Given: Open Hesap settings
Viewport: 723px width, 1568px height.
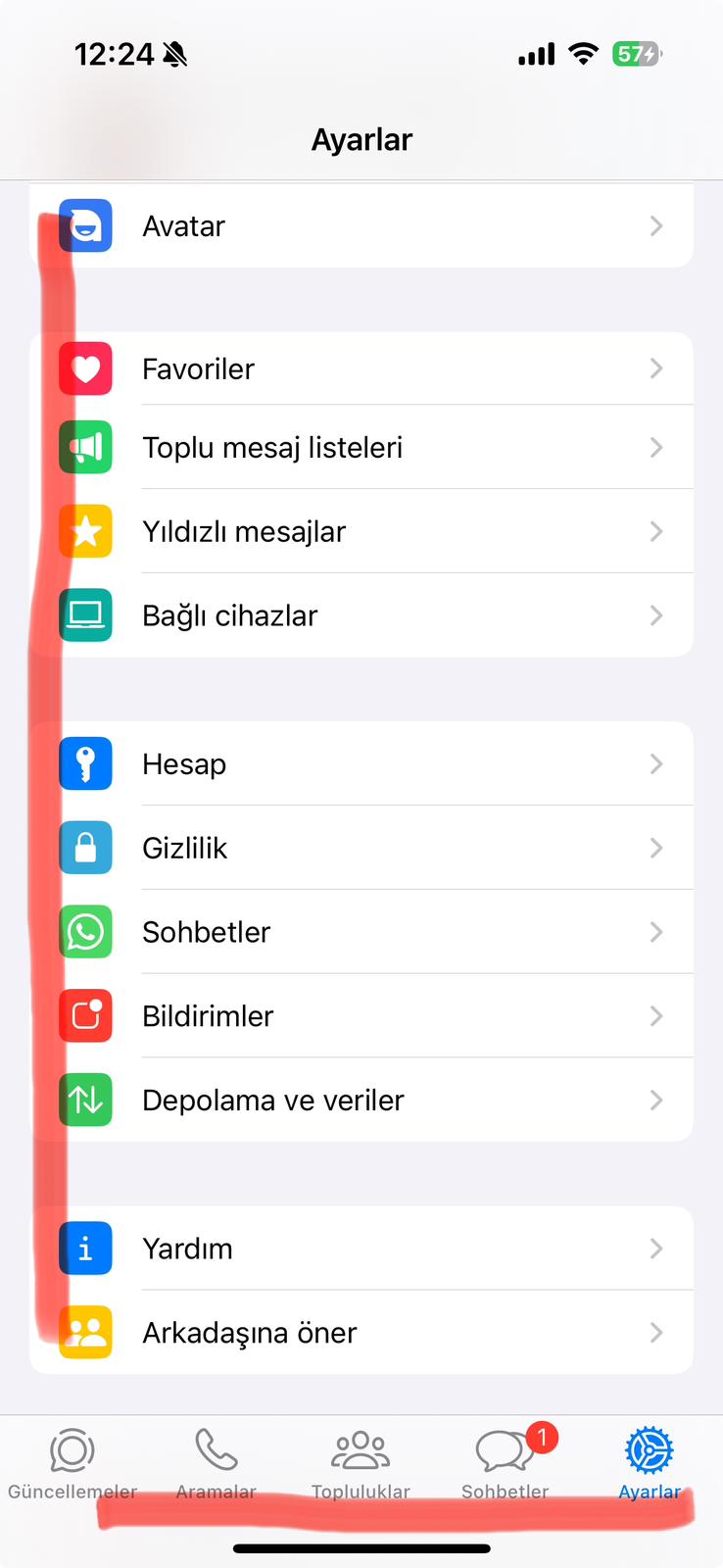Looking at the screenshot, I should click(361, 763).
